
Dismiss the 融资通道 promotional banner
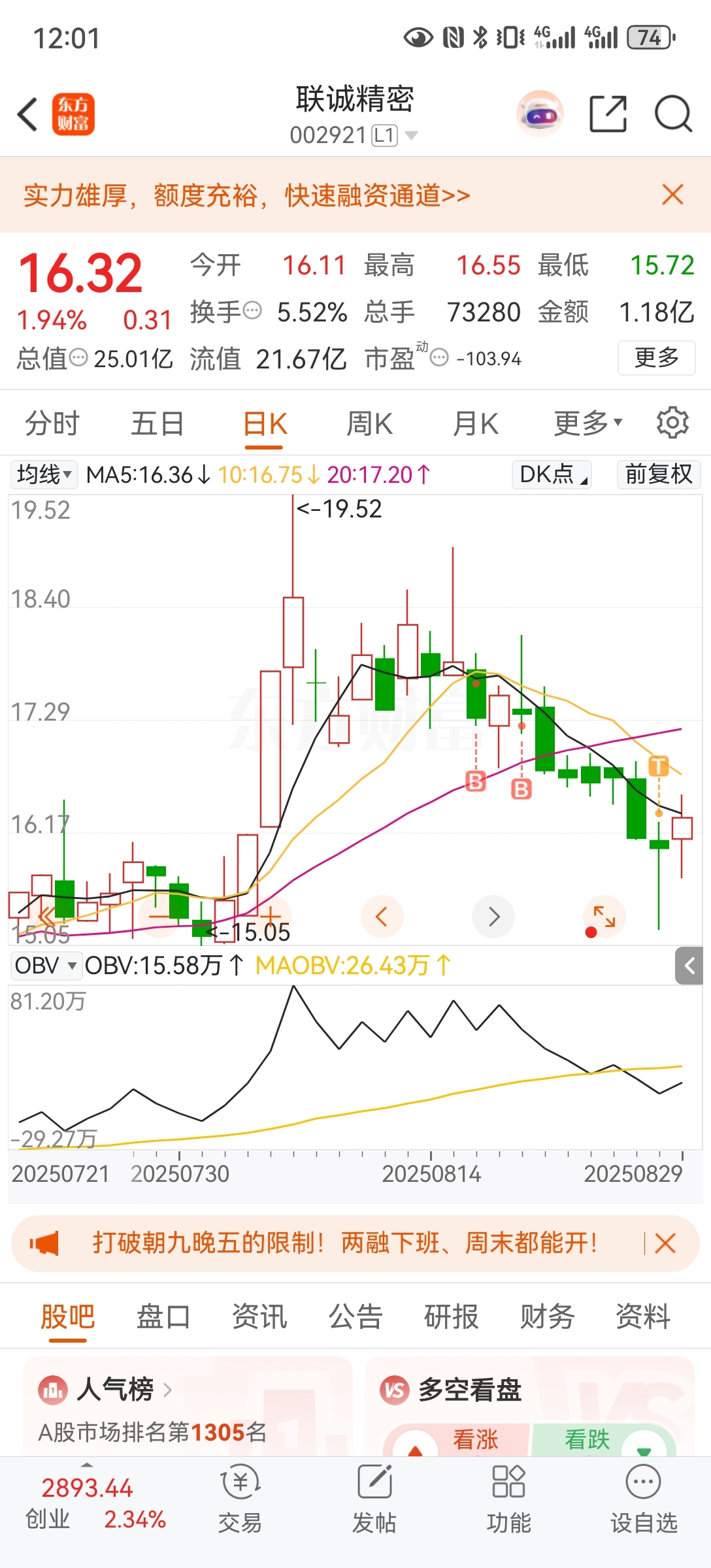click(672, 195)
